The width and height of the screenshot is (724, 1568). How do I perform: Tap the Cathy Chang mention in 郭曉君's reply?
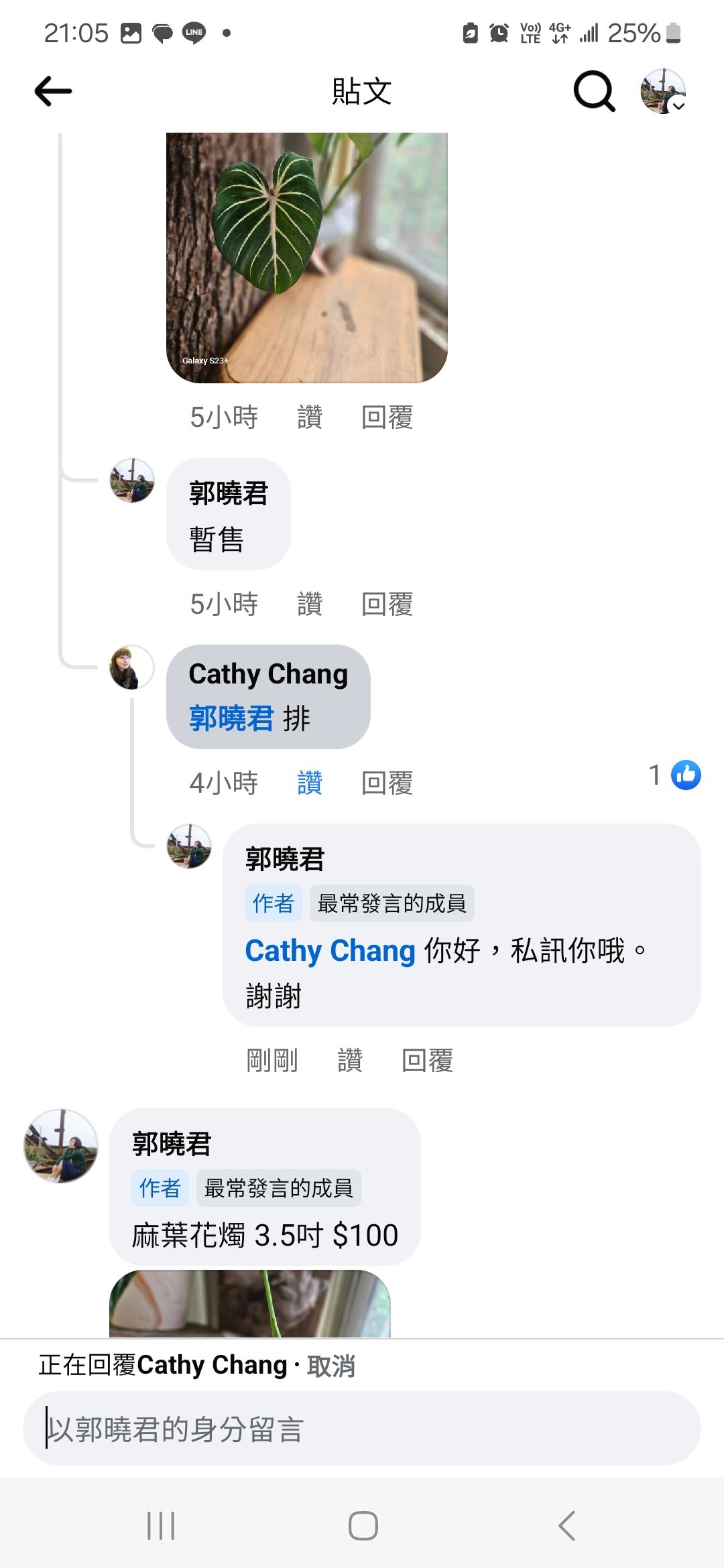tap(330, 951)
